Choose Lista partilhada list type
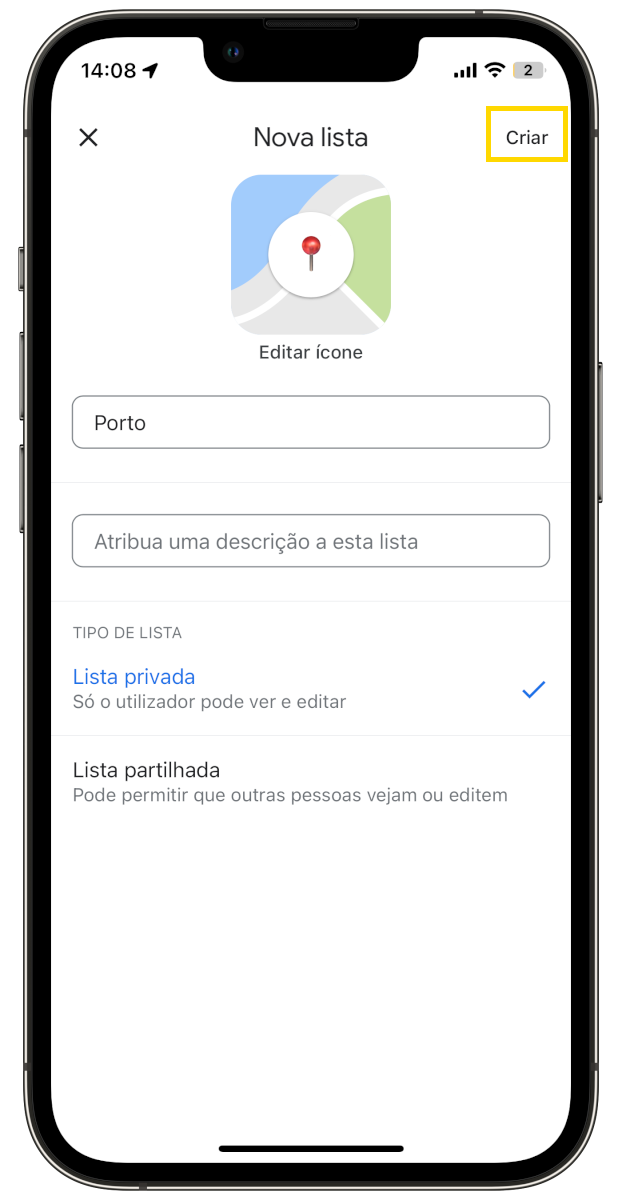Viewport: 622px width, 1200px height. point(311,783)
